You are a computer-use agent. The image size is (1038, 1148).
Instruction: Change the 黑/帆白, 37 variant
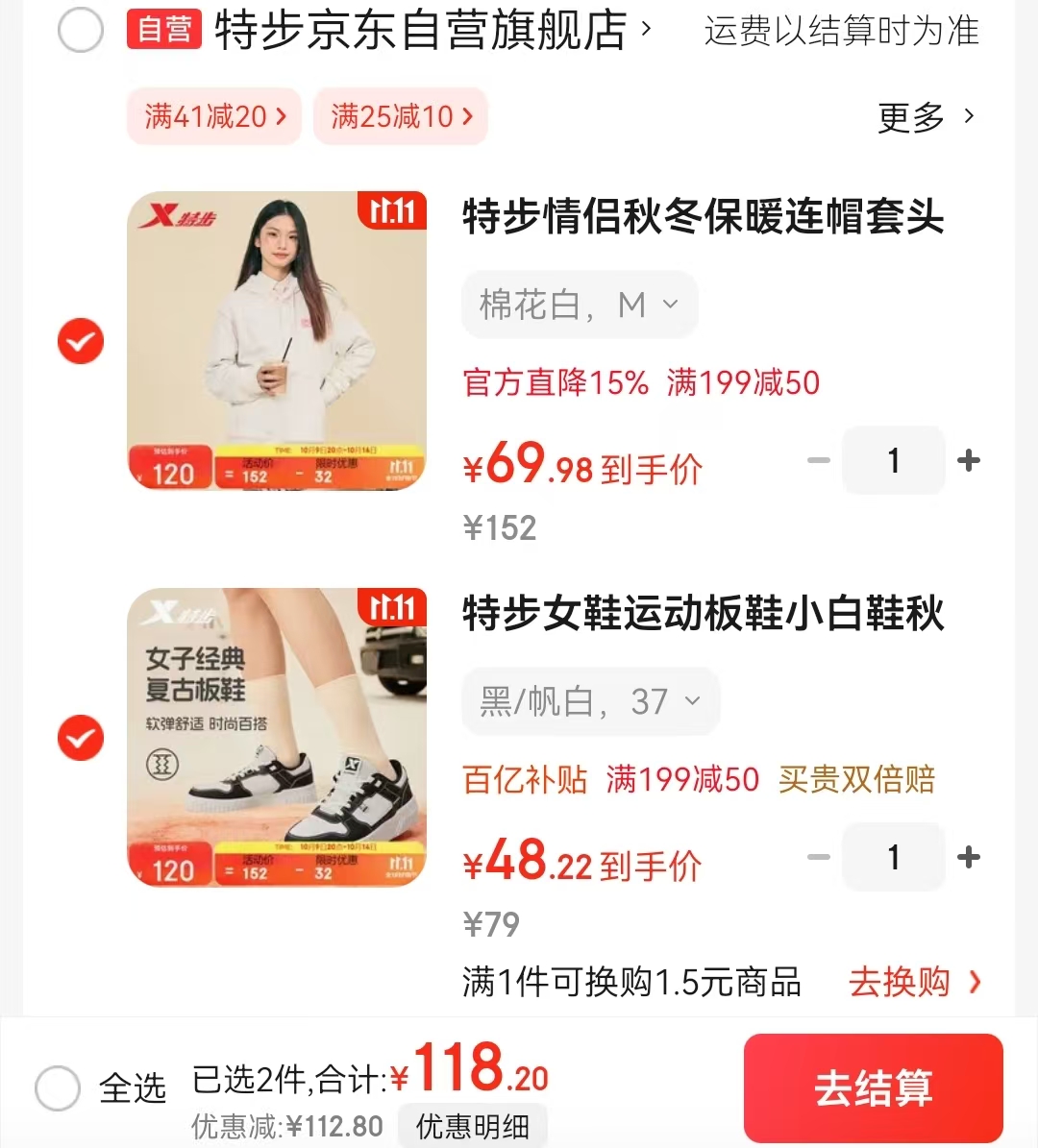(x=590, y=702)
